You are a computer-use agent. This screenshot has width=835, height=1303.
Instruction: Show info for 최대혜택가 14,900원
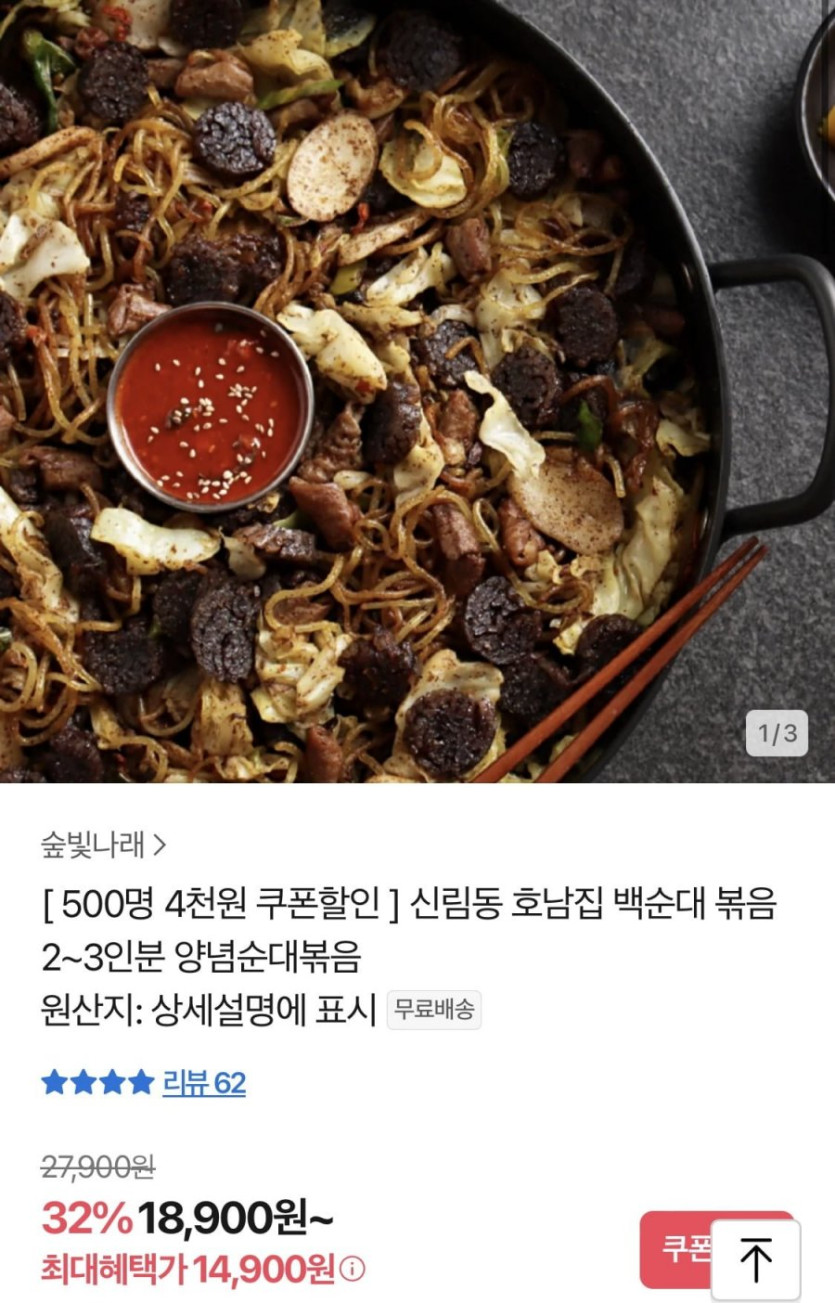click(x=352, y=1270)
